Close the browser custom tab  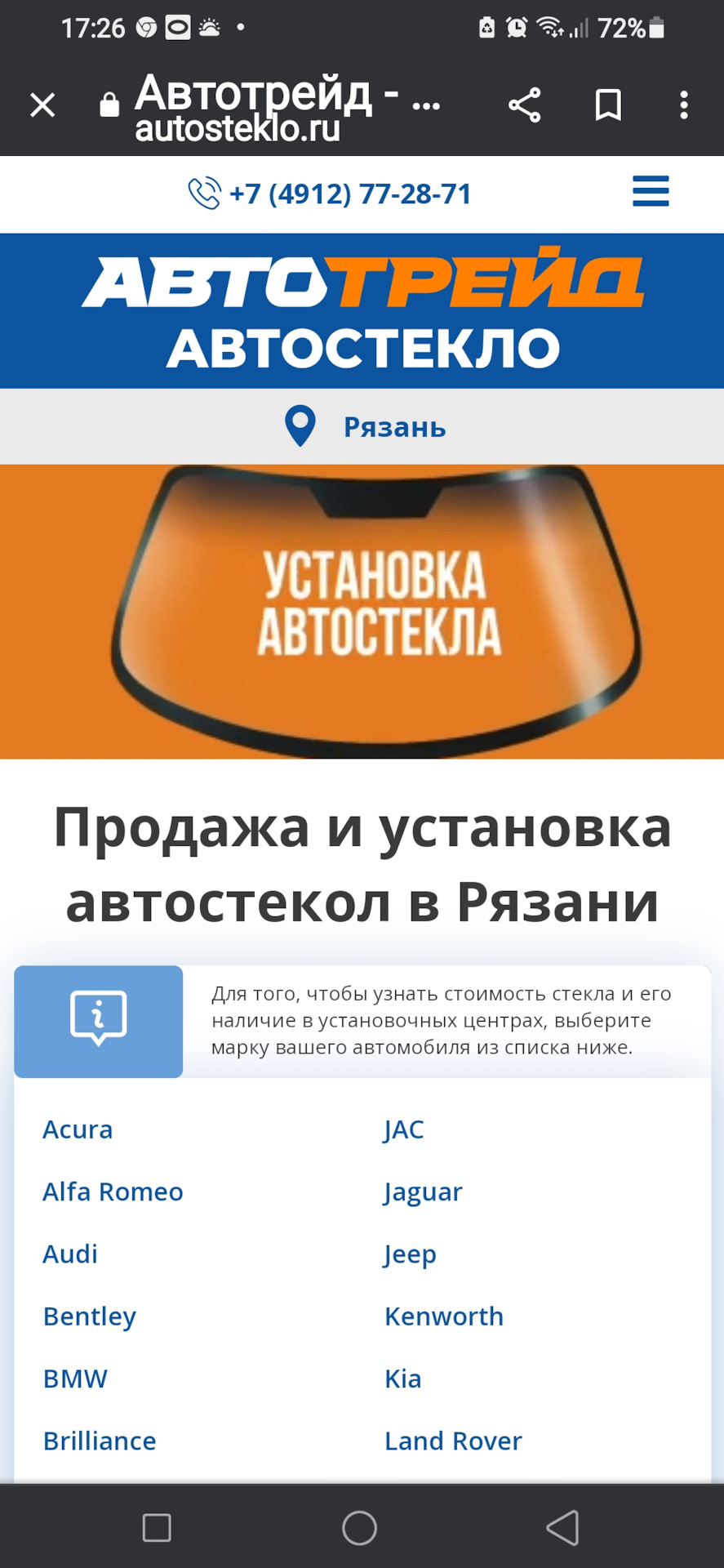coord(42,105)
